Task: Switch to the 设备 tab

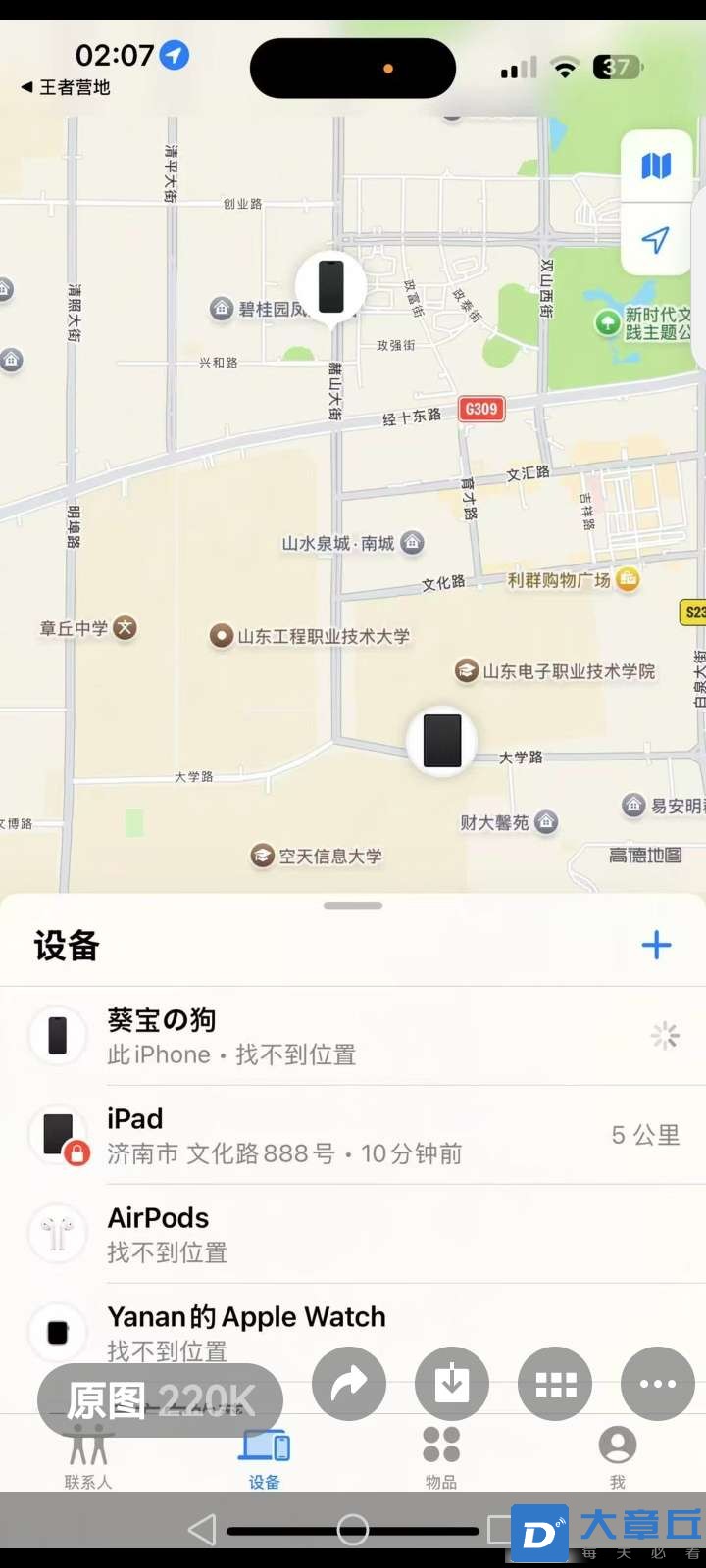Action: [265, 1457]
